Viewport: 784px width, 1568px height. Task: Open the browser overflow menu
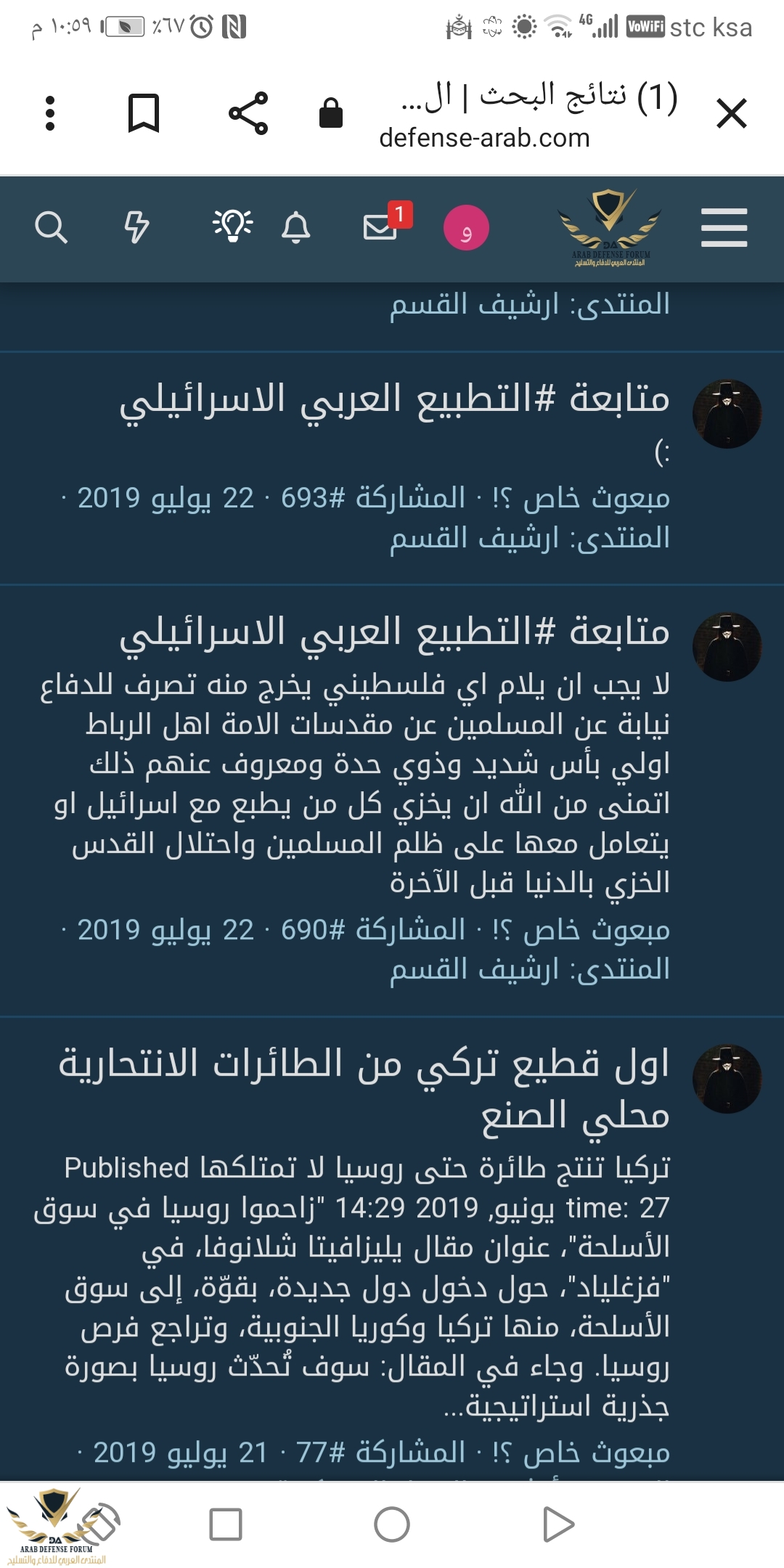point(50,114)
